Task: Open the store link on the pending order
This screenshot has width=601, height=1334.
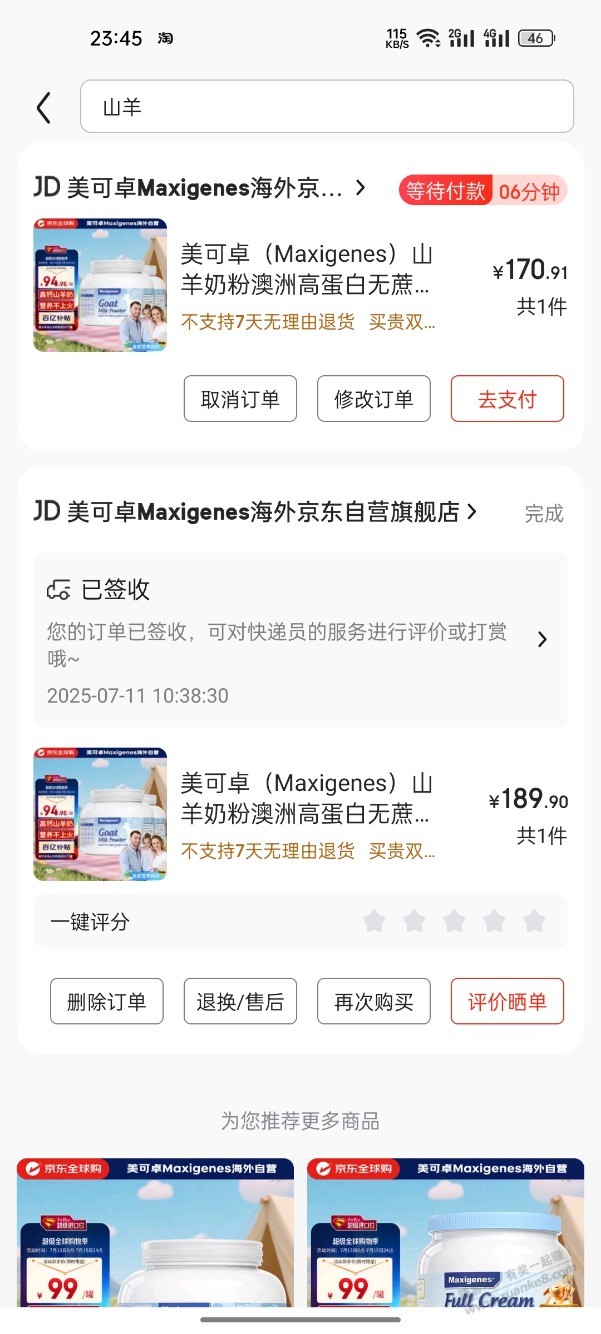Action: (200, 188)
